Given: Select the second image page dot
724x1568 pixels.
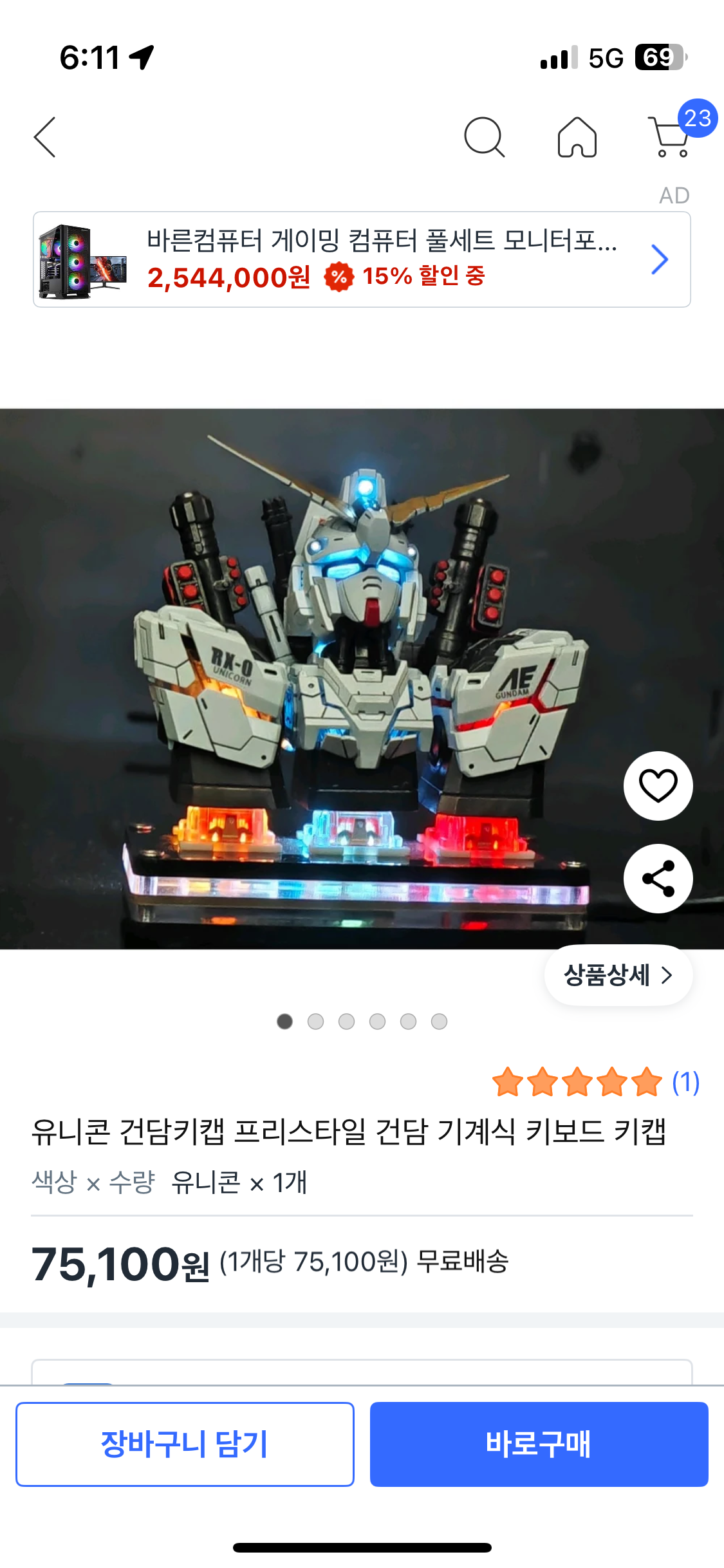Looking at the screenshot, I should pyautogui.click(x=315, y=1022).
